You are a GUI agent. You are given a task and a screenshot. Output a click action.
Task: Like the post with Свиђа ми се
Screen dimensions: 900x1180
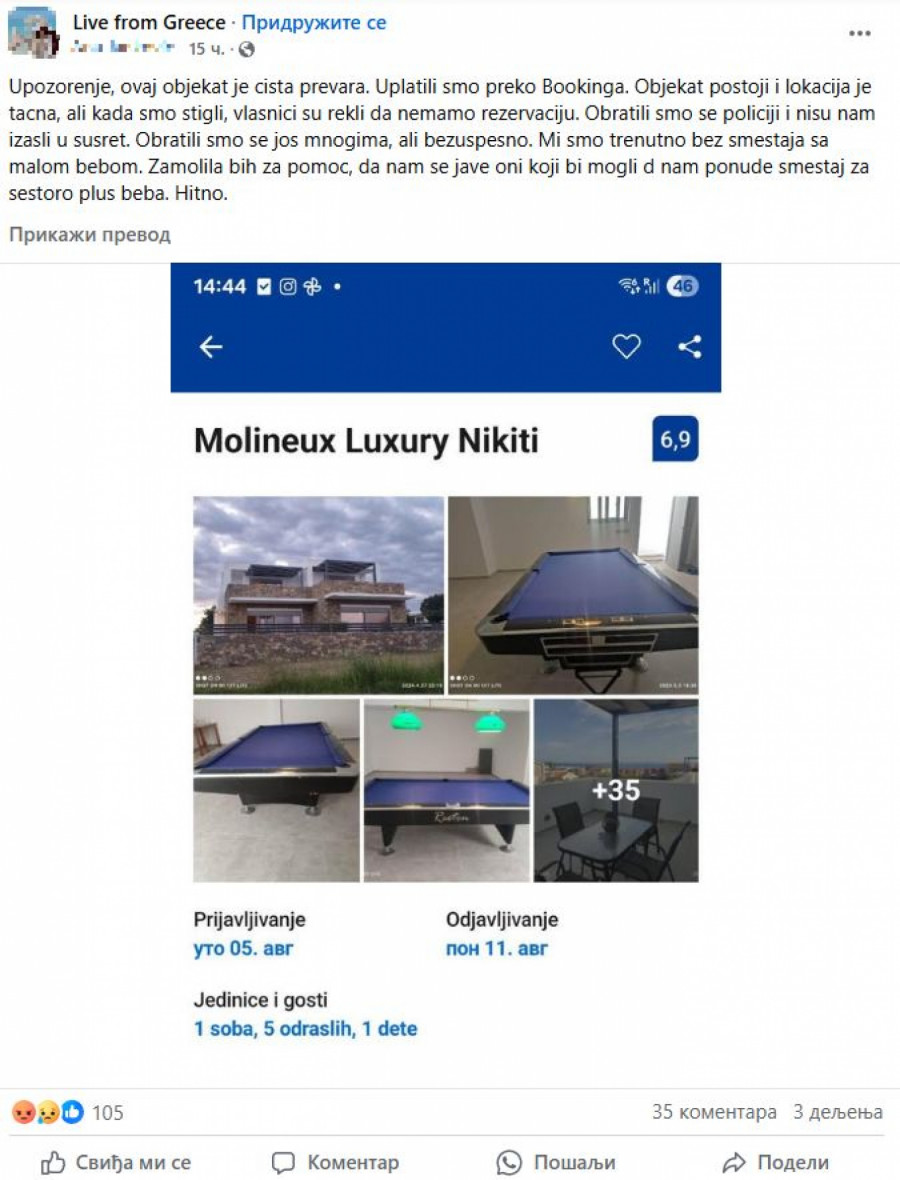coord(115,1162)
